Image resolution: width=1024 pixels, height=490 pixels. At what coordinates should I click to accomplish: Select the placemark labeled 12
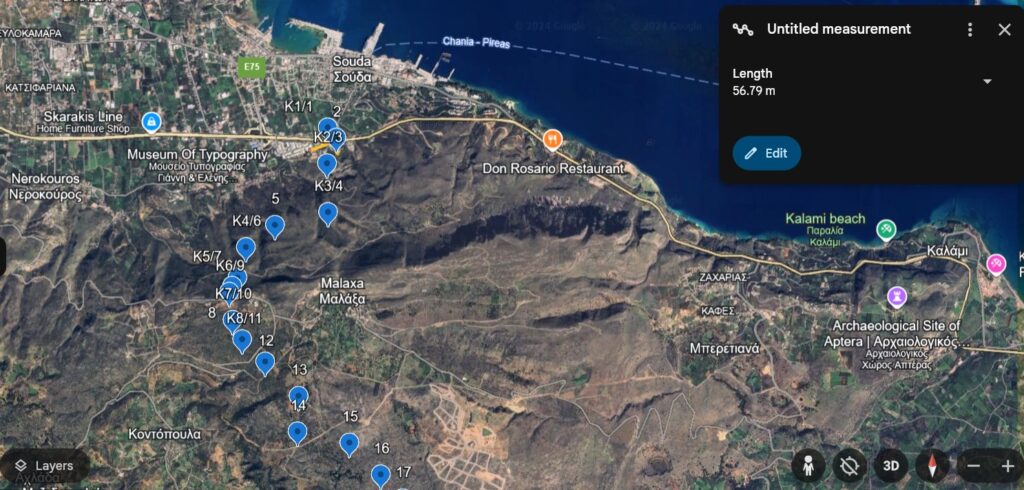pos(264,362)
